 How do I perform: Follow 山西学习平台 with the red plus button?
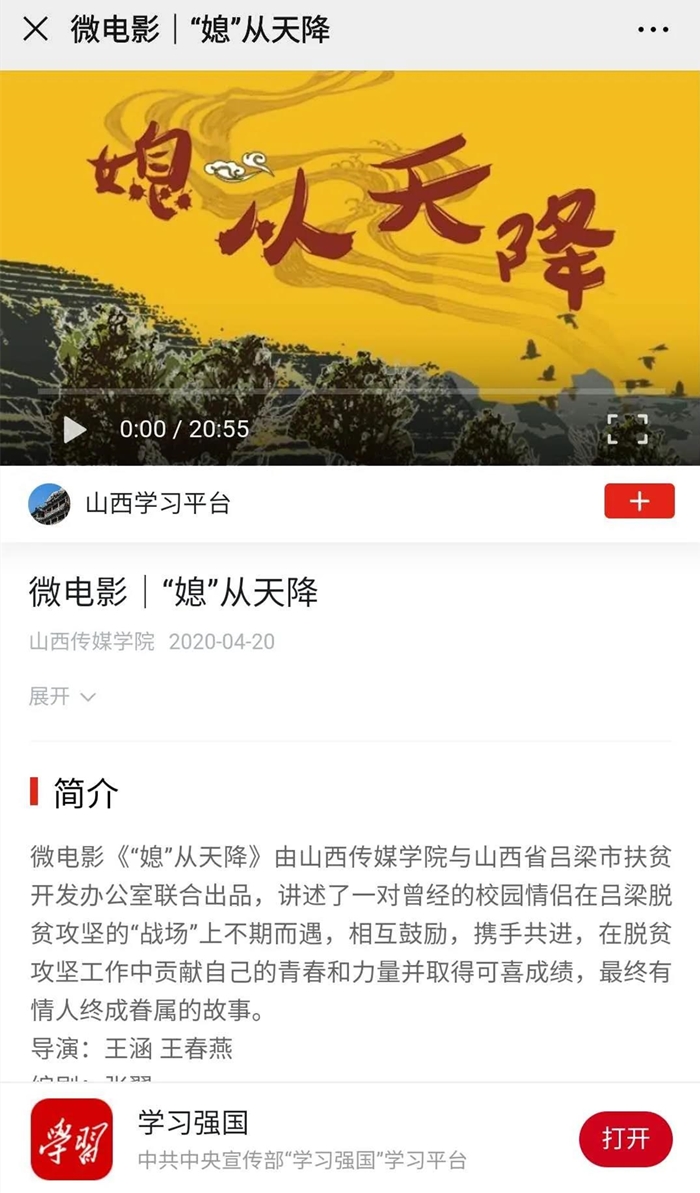click(x=639, y=502)
